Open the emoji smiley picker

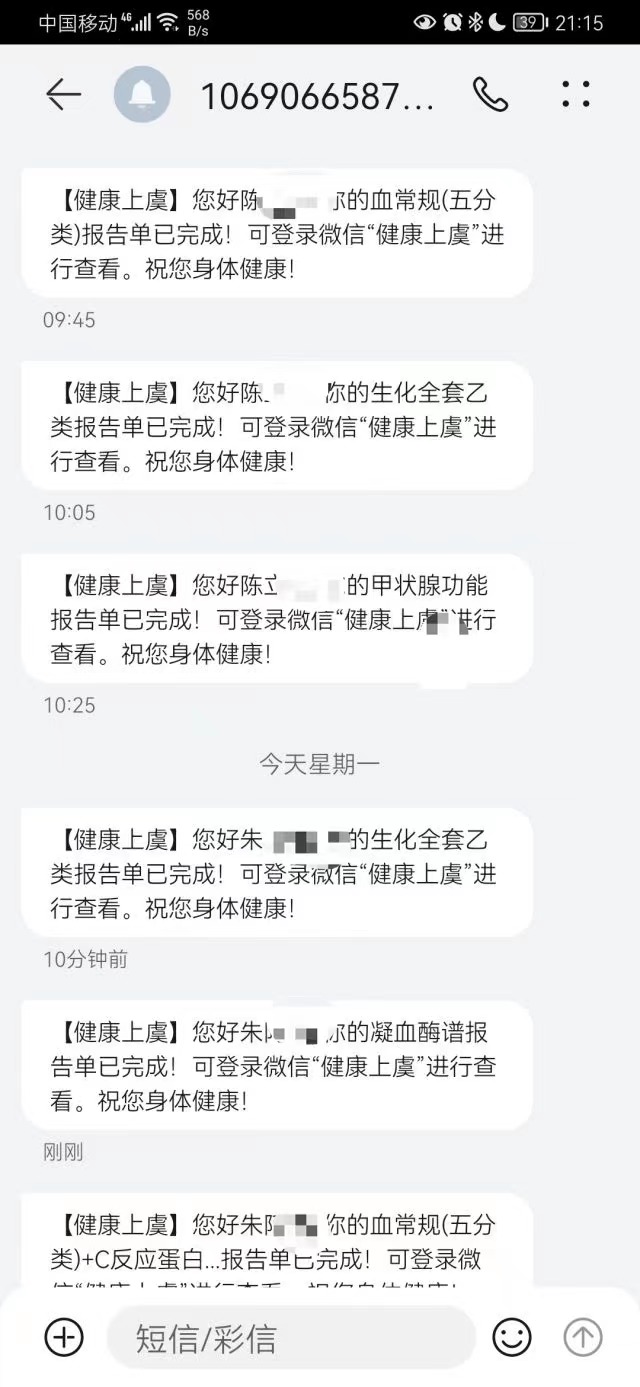(x=512, y=1337)
